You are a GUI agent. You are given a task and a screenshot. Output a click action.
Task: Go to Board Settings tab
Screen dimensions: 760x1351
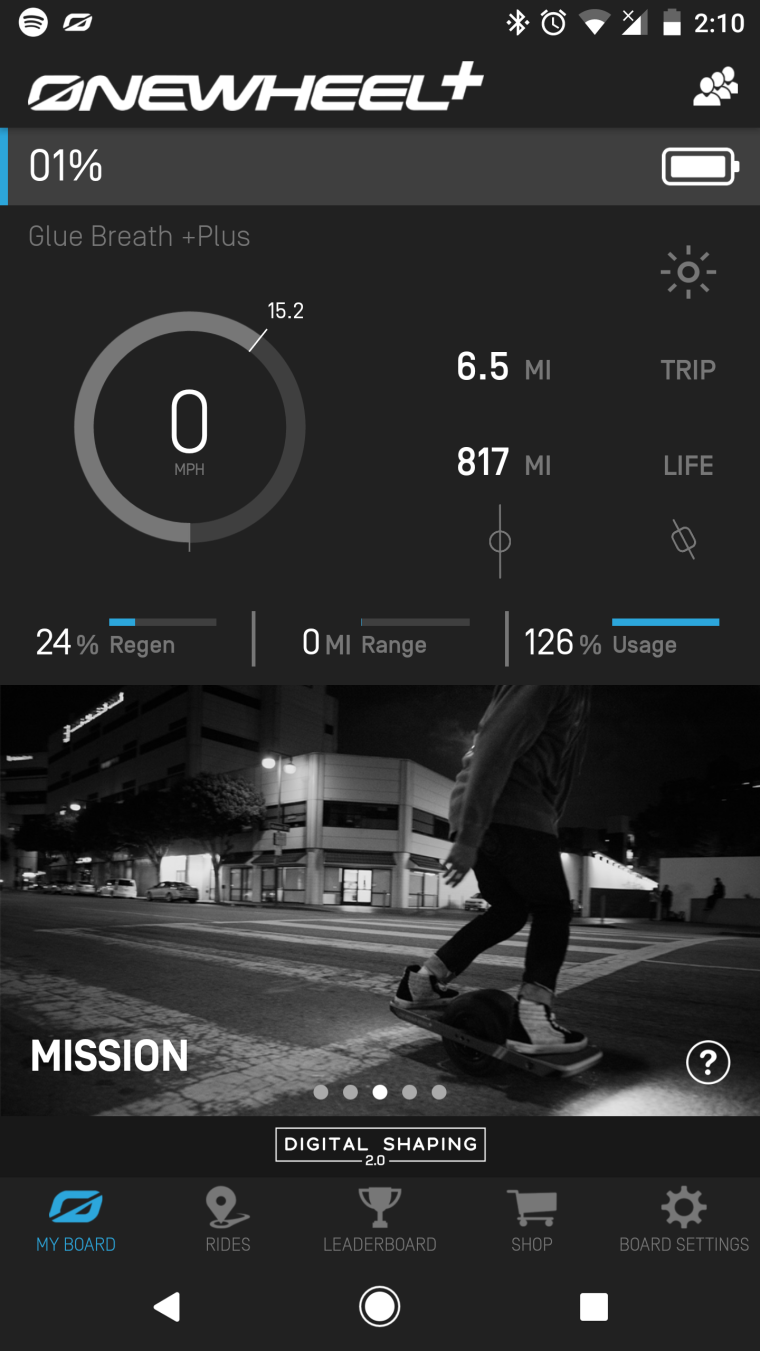(x=684, y=1221)
